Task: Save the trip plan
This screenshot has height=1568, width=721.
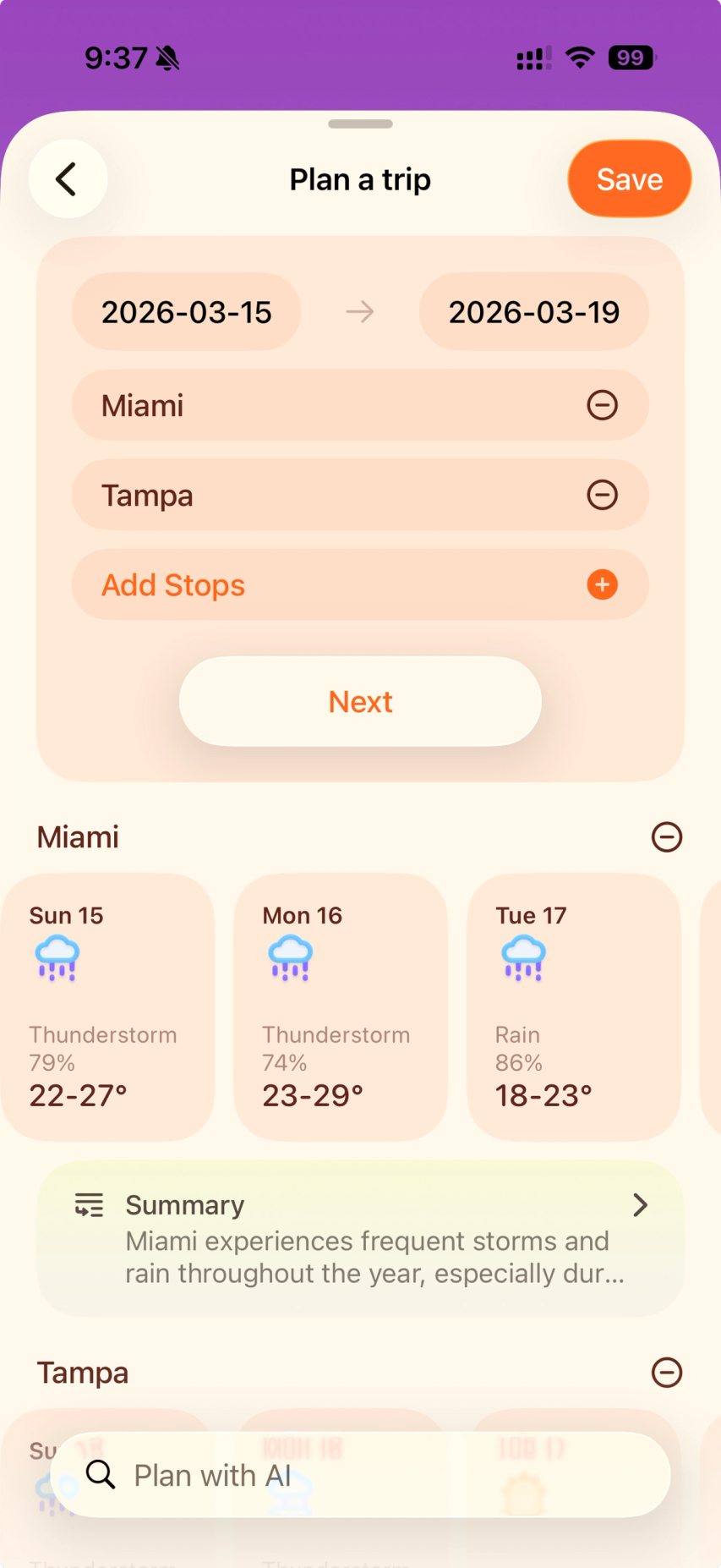Action: point(629,179)
